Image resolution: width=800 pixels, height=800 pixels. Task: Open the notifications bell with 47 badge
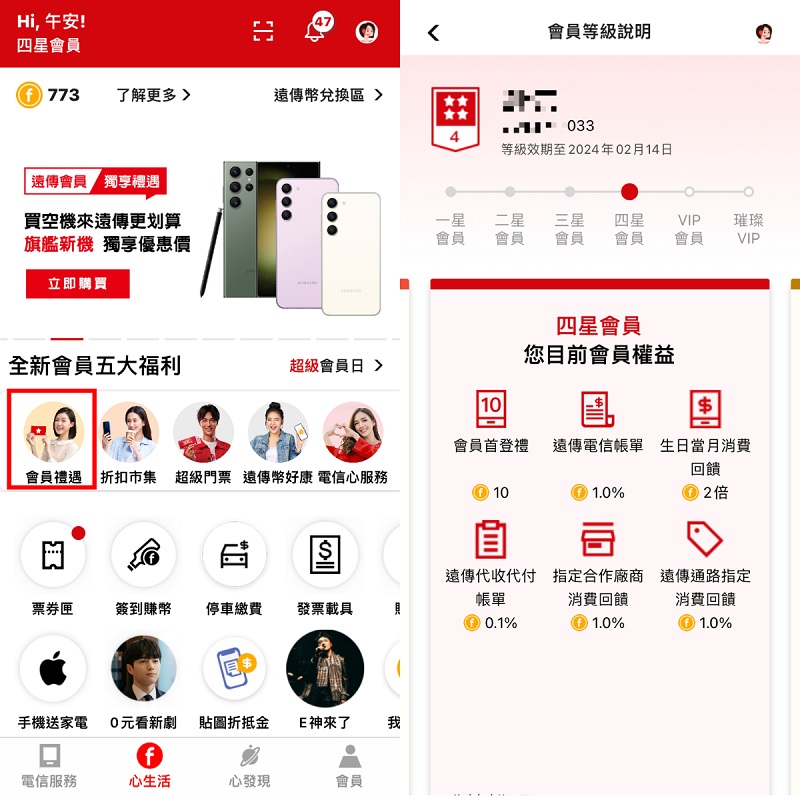coord(315,32)
